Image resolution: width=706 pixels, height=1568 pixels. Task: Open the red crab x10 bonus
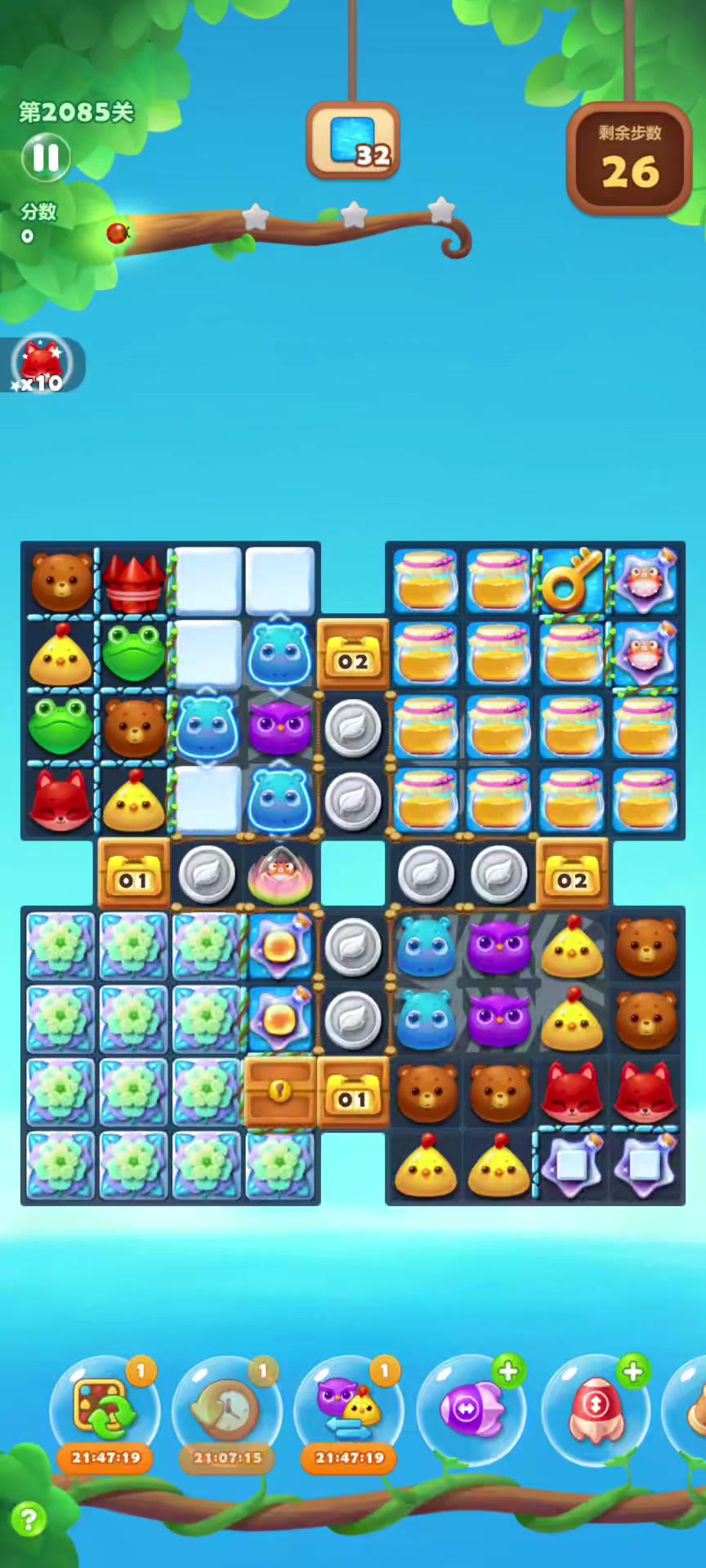pos(41,364)
